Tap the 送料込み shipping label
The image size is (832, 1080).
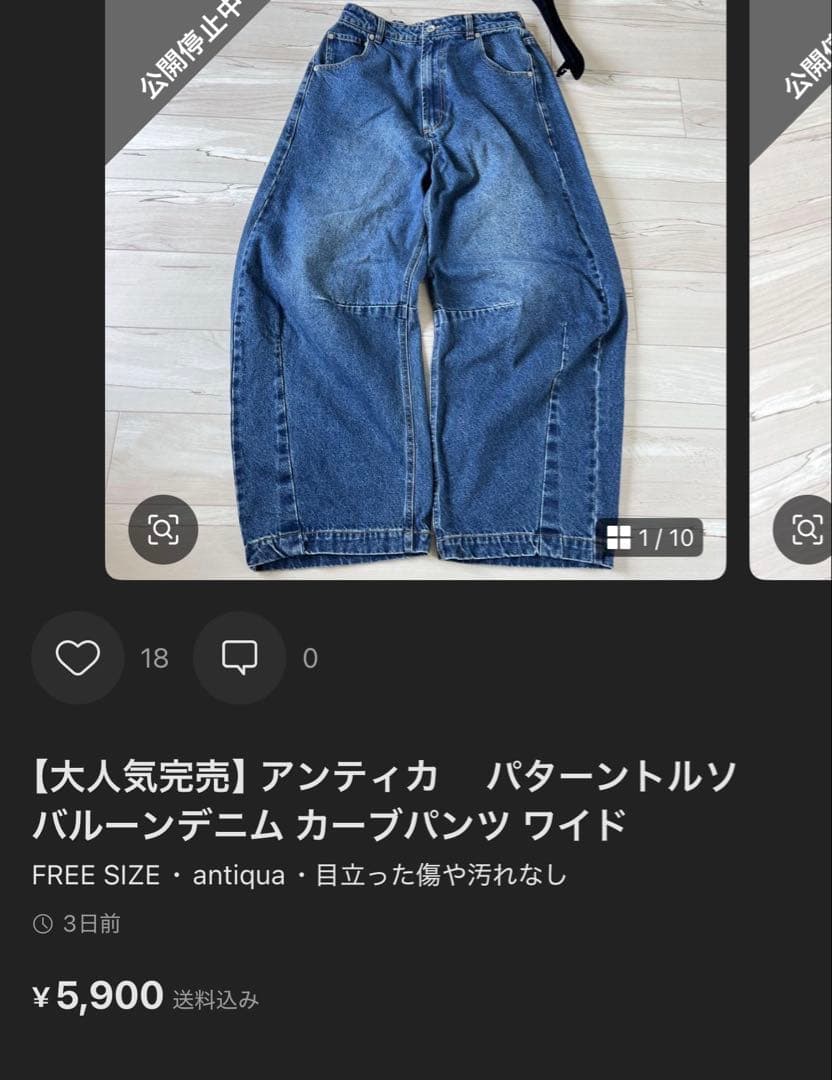tap(215, 997)
